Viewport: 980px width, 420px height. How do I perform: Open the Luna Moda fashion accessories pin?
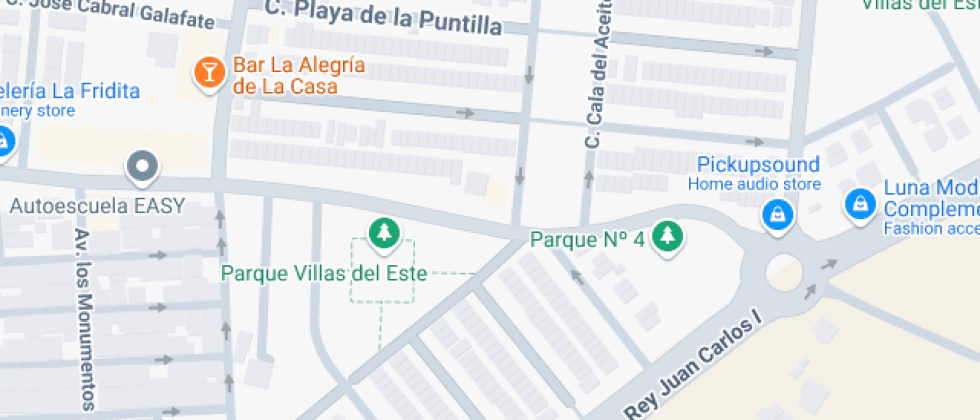pyautogui.click(x=860, y=205)
